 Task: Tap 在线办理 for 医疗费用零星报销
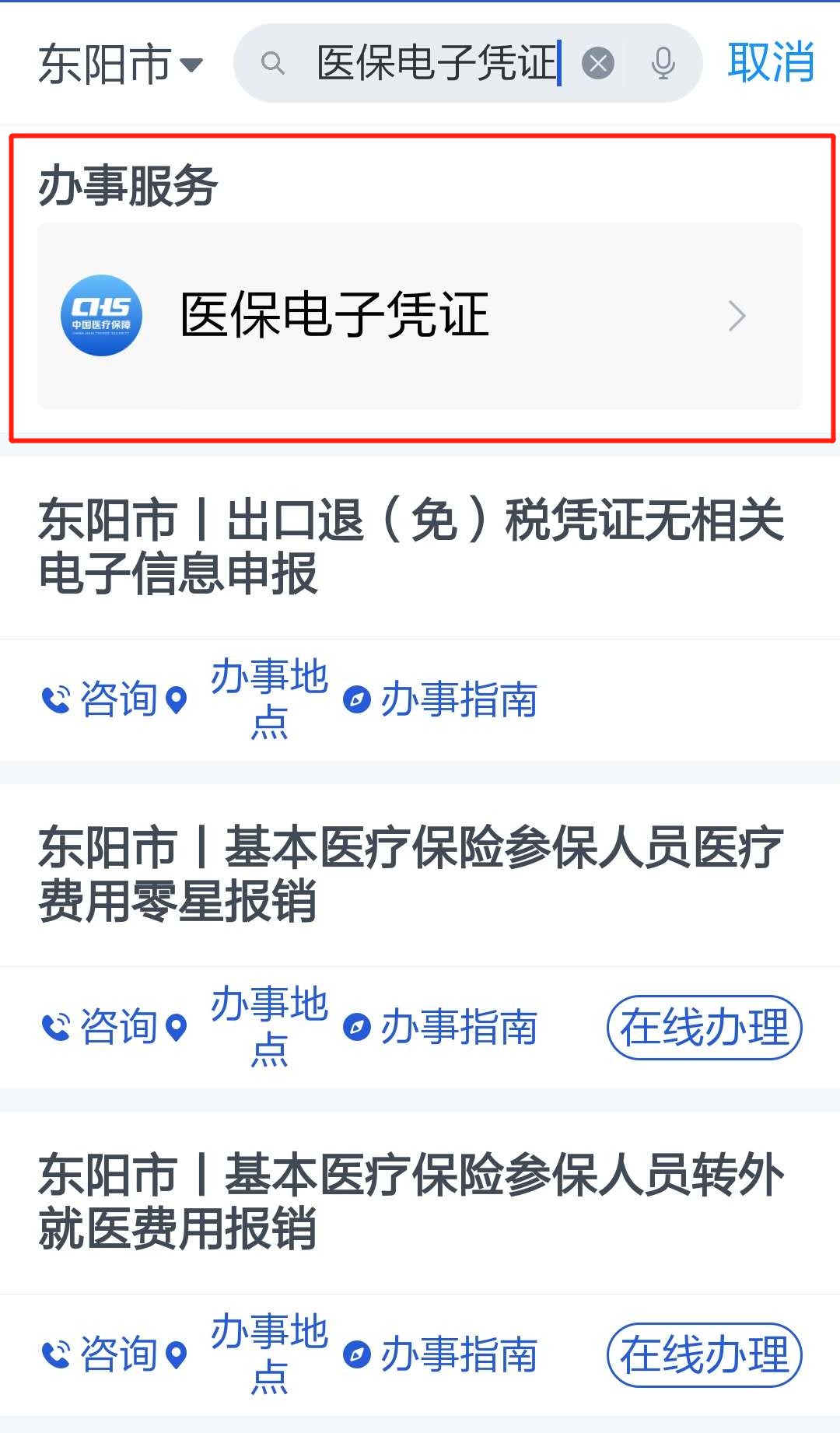click(x=704, y=1027)
